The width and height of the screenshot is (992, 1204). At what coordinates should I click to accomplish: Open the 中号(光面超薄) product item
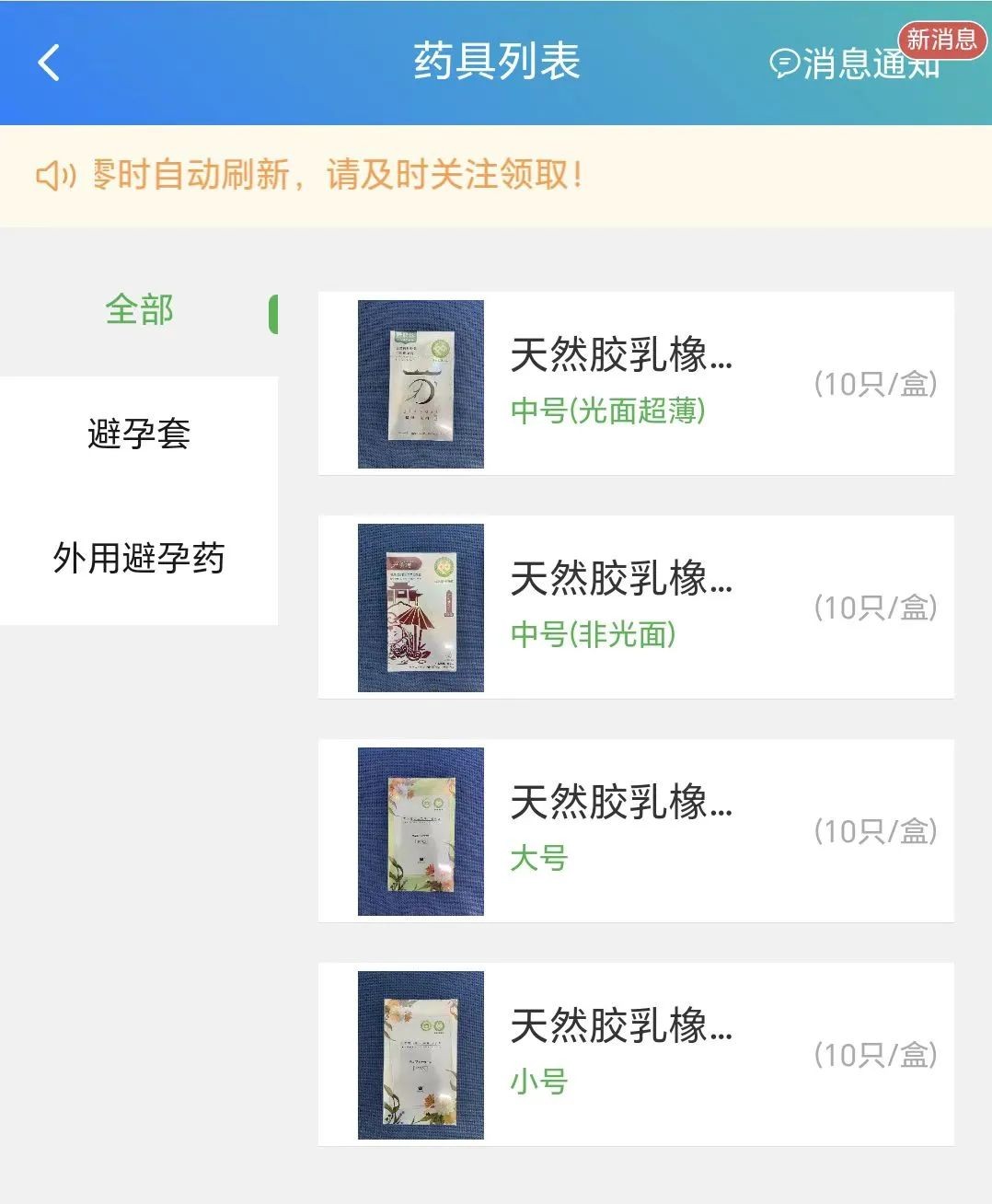(635, 383)
